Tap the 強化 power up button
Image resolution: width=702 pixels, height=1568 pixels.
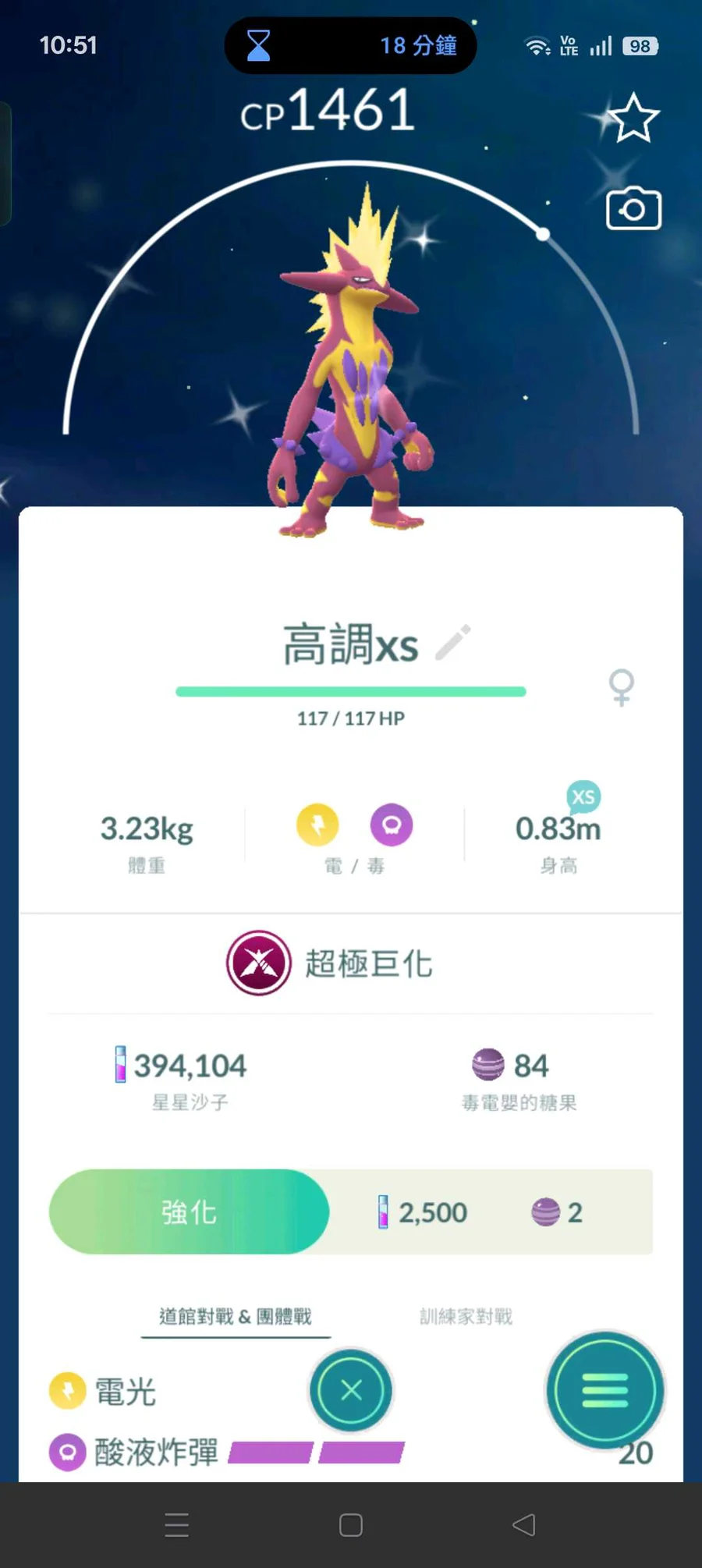(190, 1211)
